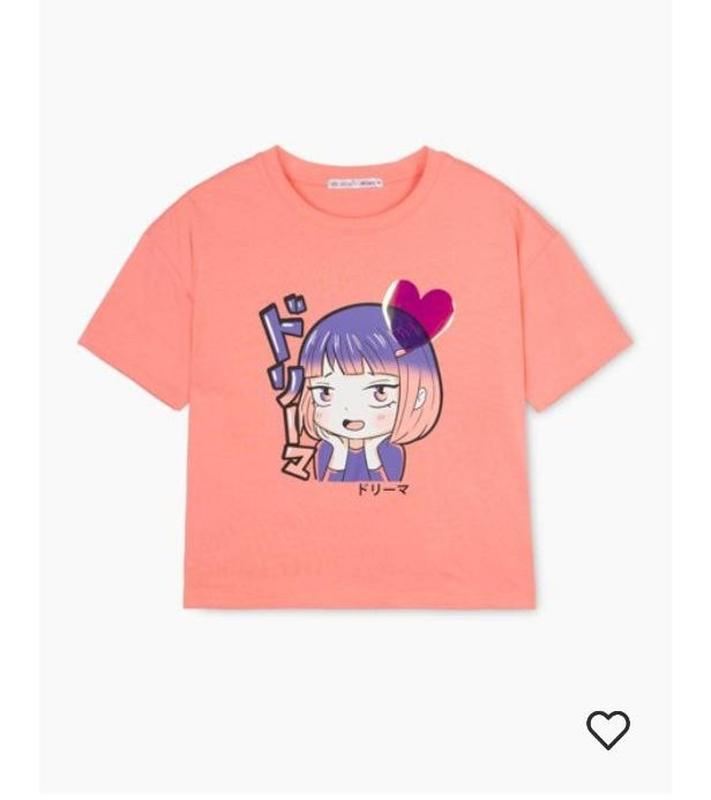This screenshot has width=711, height=800.
Task: Add the coral anime t-shirt to favorites
Action: [x=608, y=729]
